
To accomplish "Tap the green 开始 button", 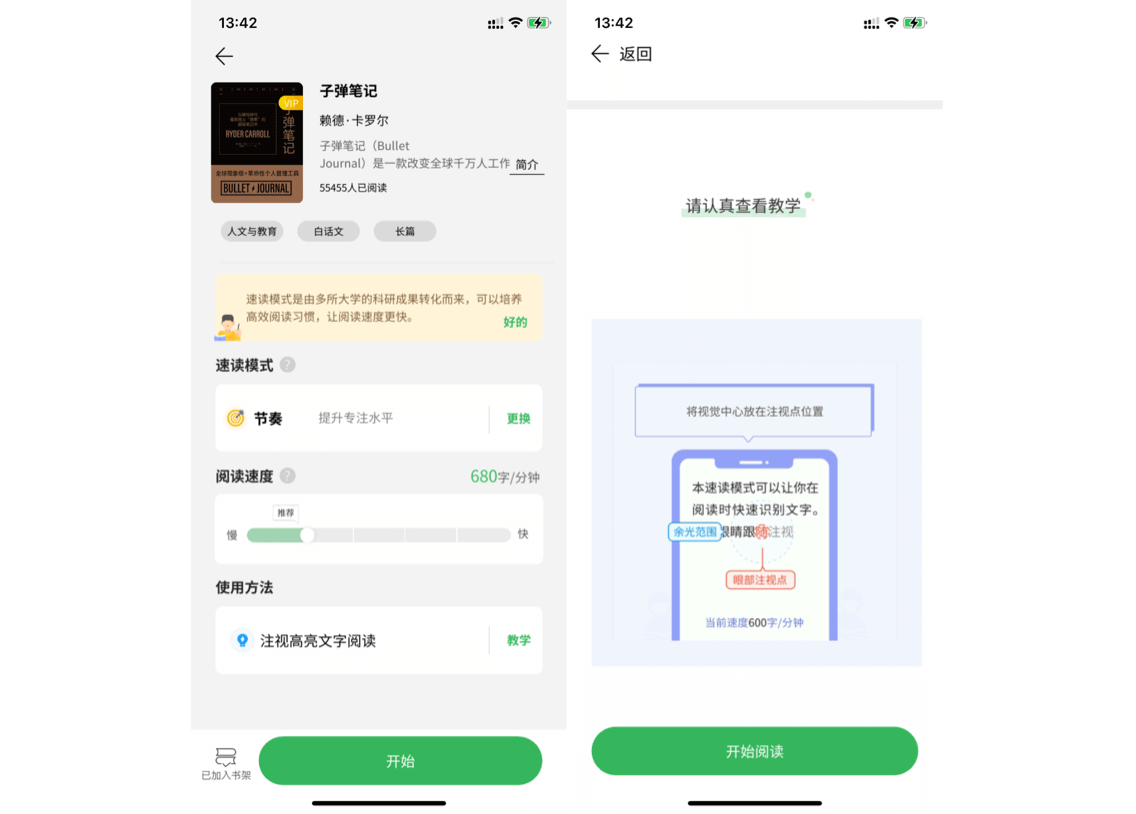I will point(400,761).
